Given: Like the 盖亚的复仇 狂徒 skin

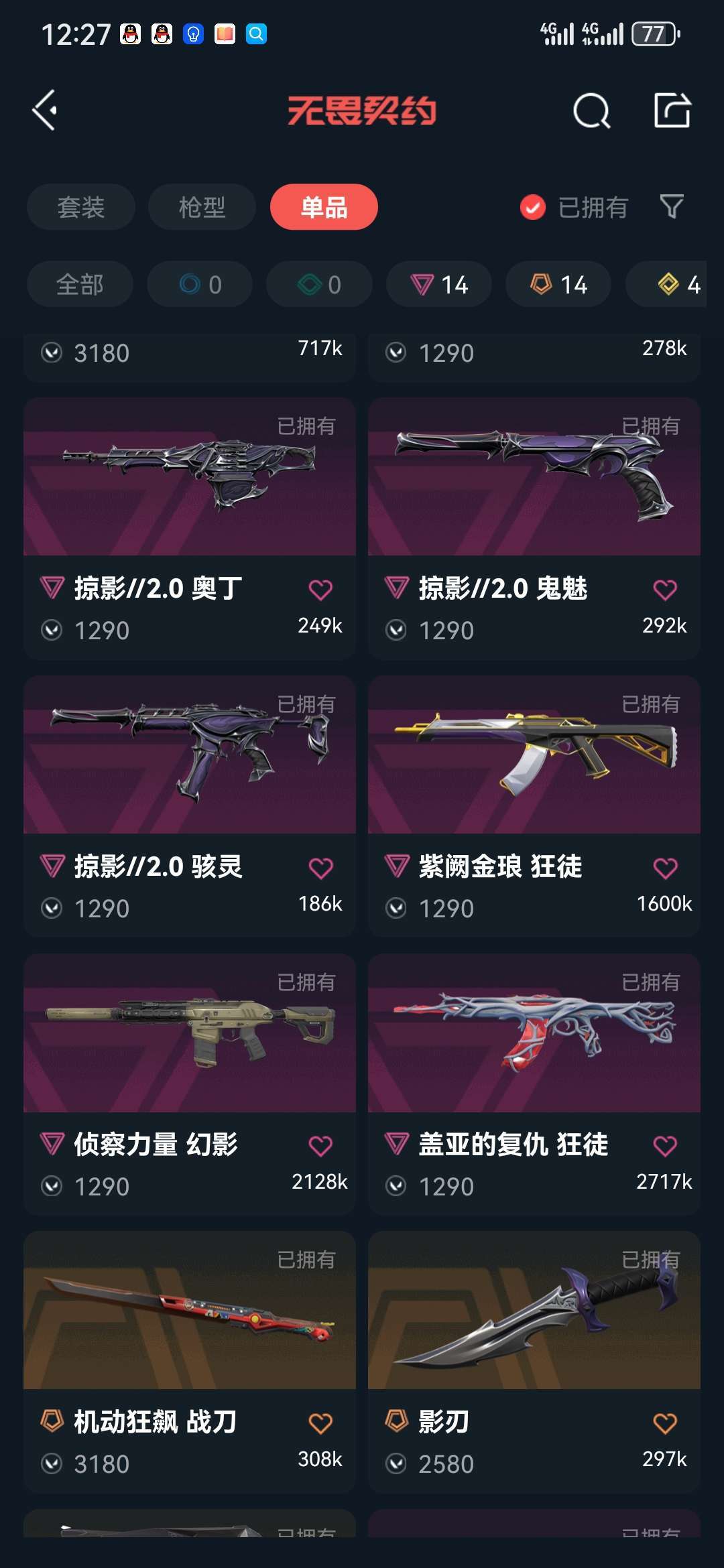Looking at the screenshot, I should click(x=665, y=1146).
